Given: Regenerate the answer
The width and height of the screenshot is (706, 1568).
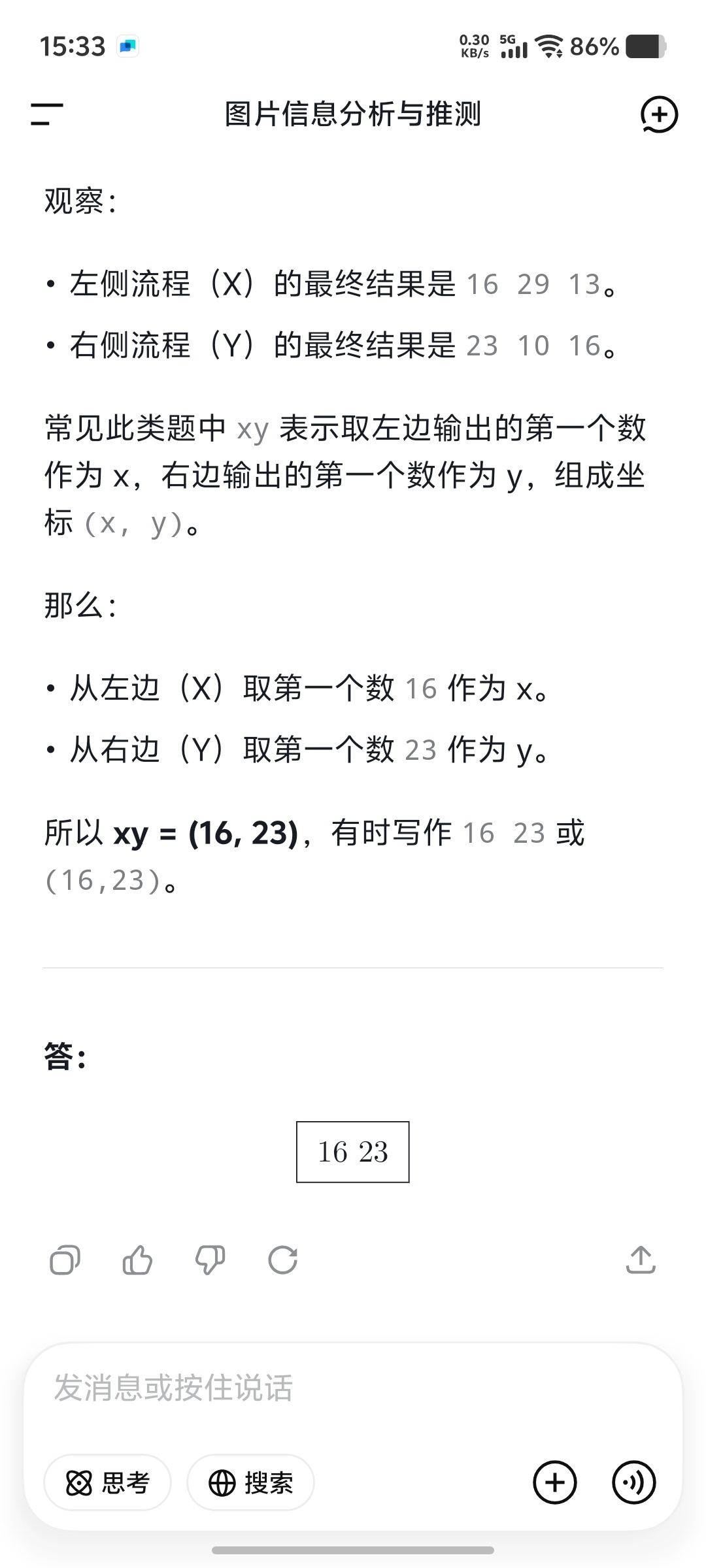Looking at the screenshot, I should (x=283, y=1260).
